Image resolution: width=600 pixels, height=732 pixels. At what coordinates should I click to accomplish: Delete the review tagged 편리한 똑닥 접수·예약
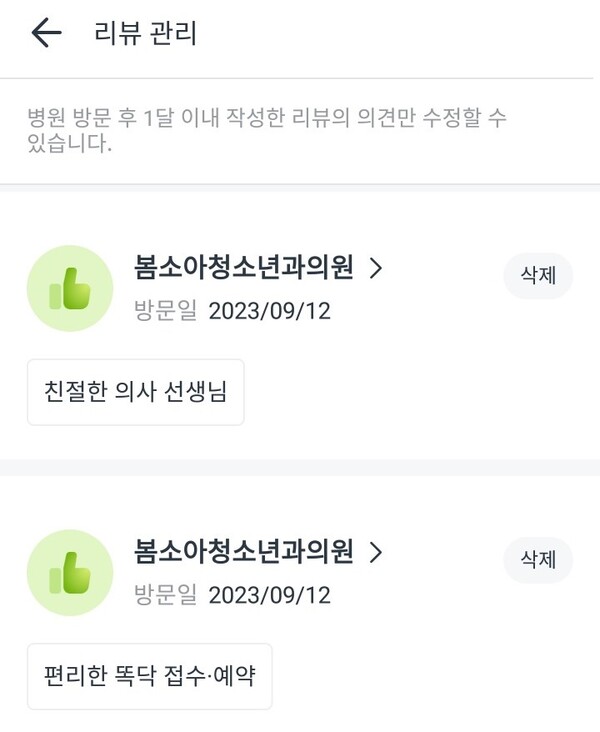[538, 558]
